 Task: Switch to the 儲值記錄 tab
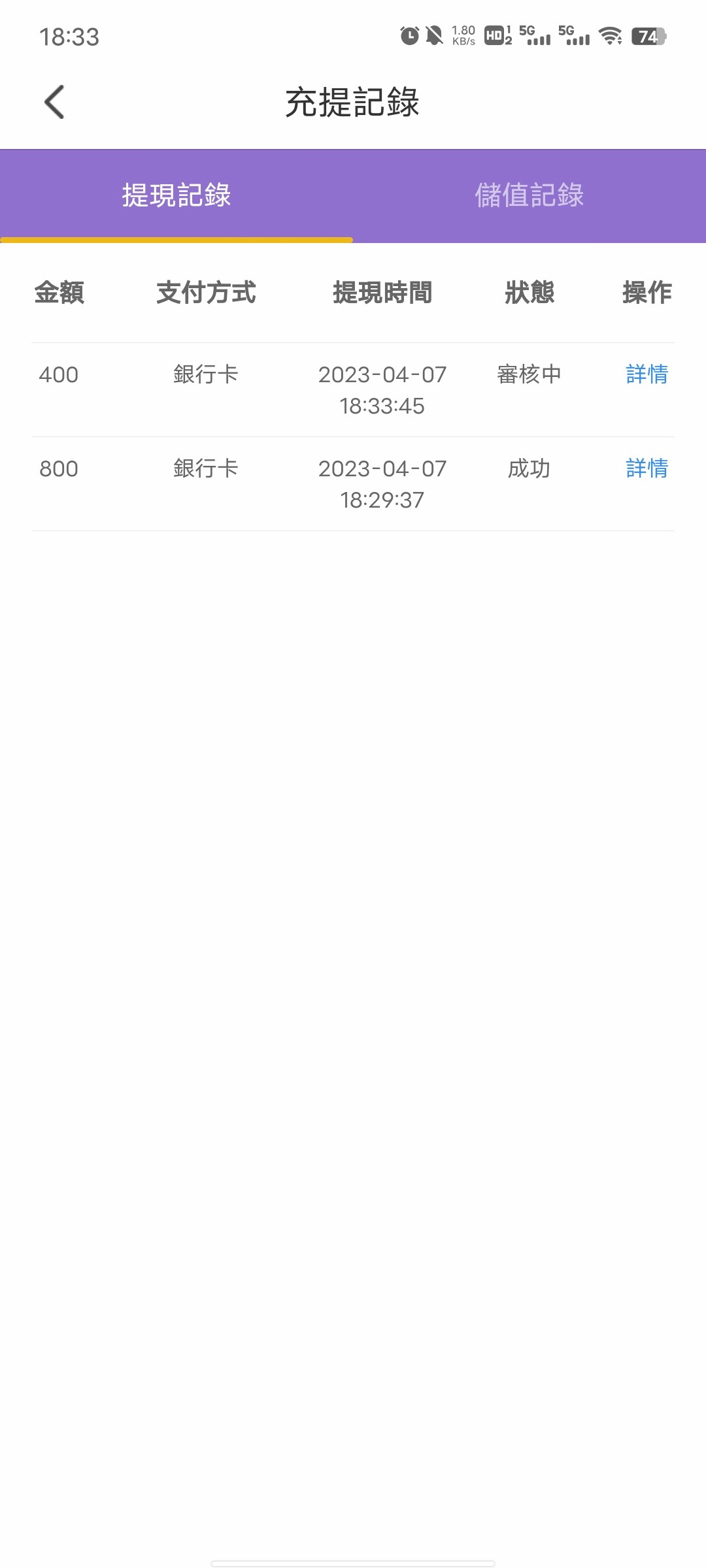click(529, 195)
